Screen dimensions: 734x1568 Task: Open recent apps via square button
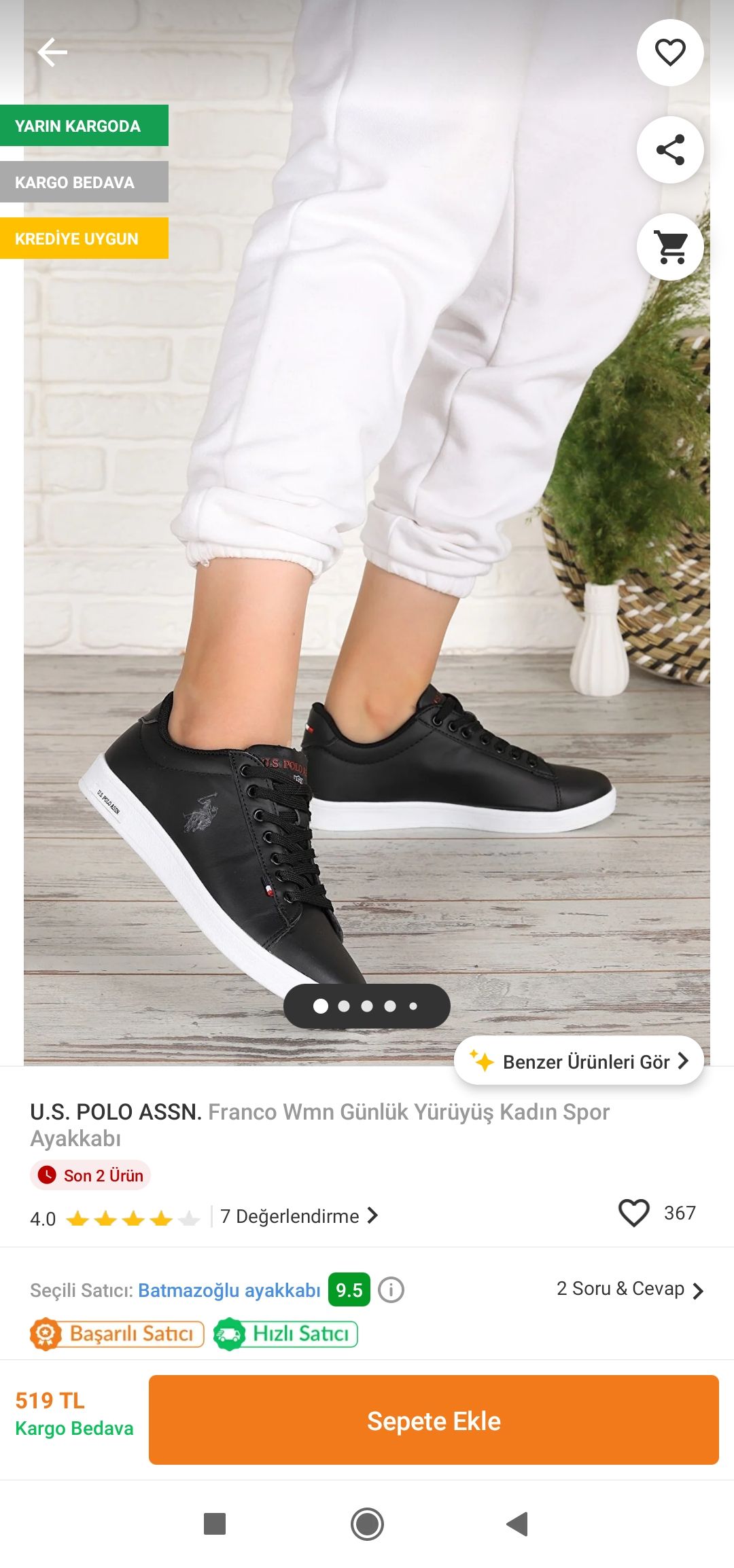[215, 1524]
